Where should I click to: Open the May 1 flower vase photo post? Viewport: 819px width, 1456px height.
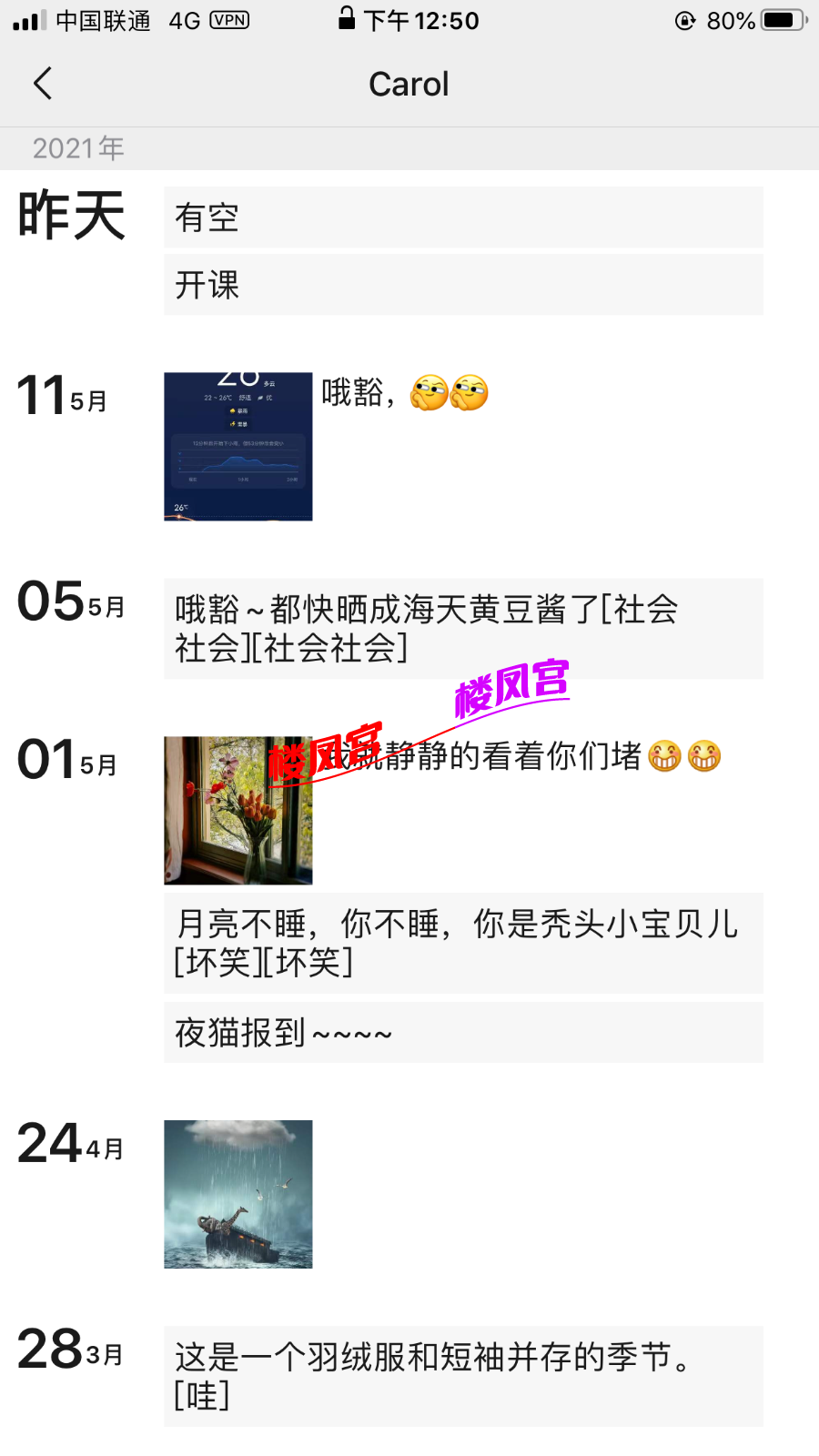[238, 811]
